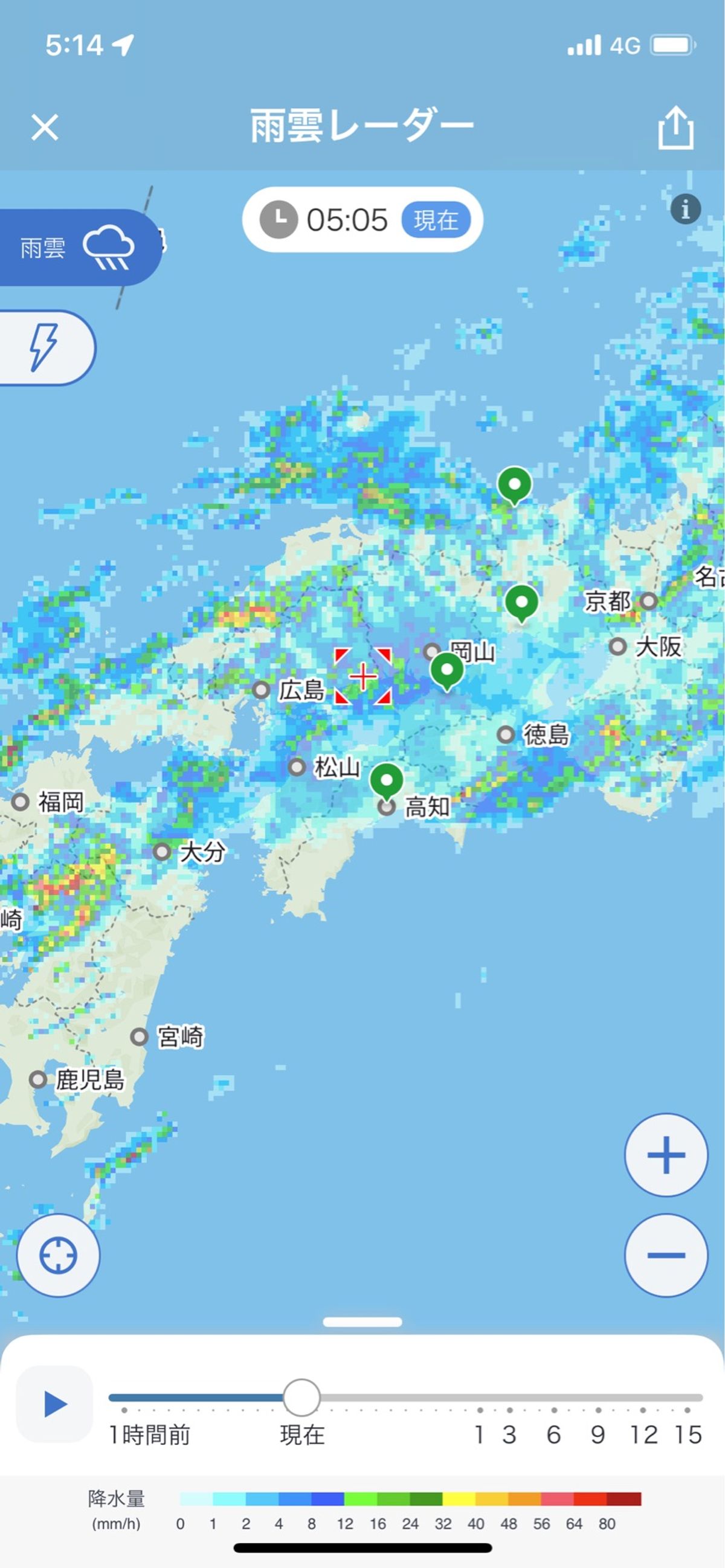Screen dimensions: 725x1568
Task: Tap the bottom sheet grab handle
Action: point(363,1322)
